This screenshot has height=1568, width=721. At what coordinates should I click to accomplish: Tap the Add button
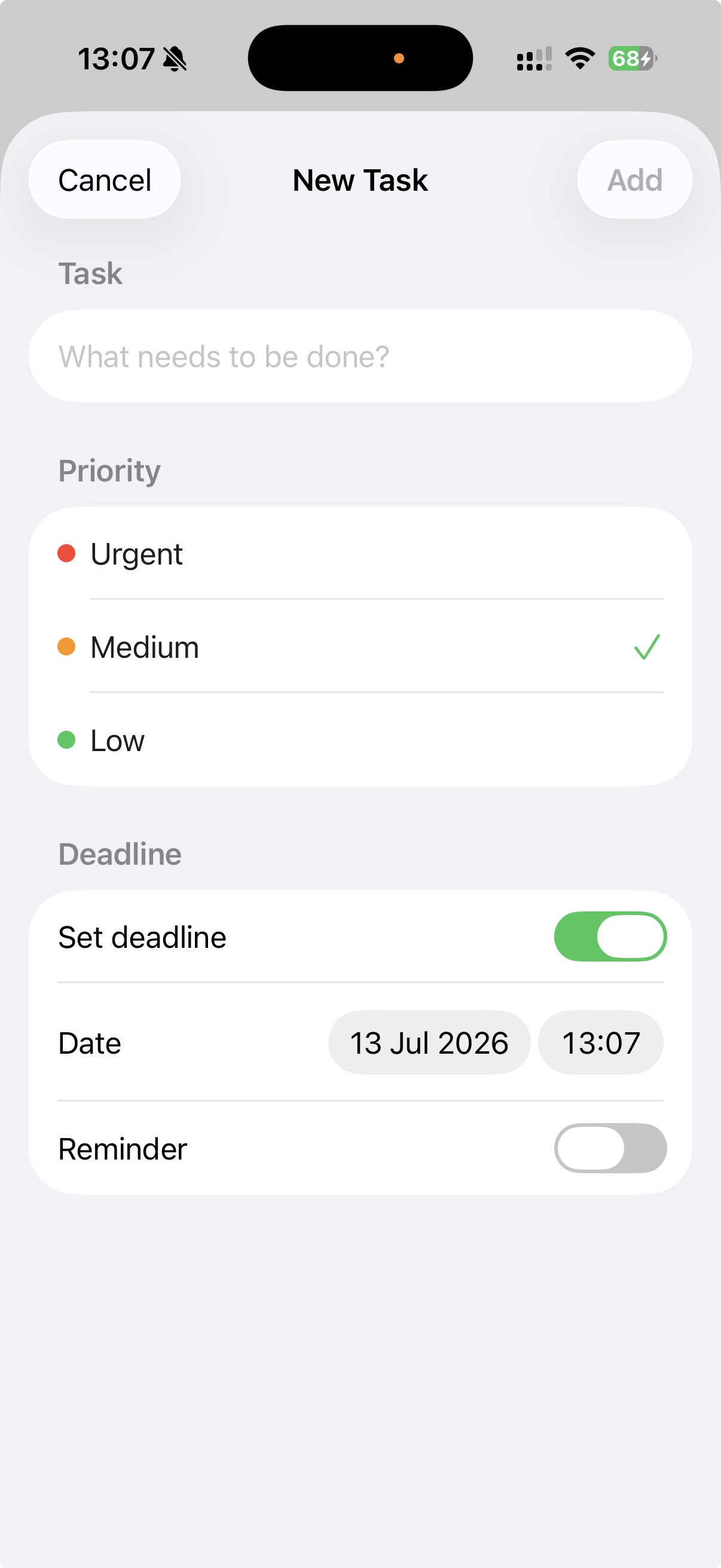point(634,180)
